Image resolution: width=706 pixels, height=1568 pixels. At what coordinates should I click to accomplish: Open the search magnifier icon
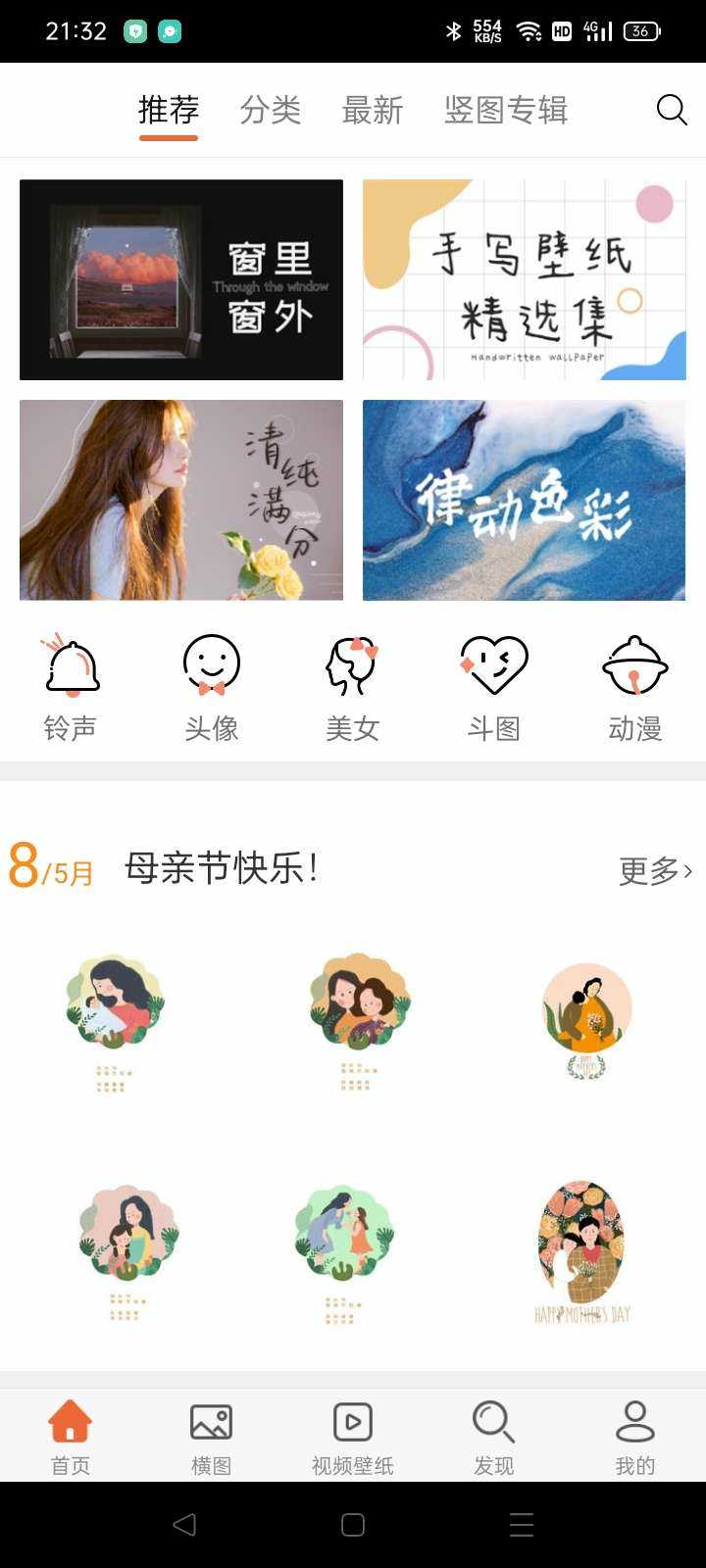click(671, 110)
